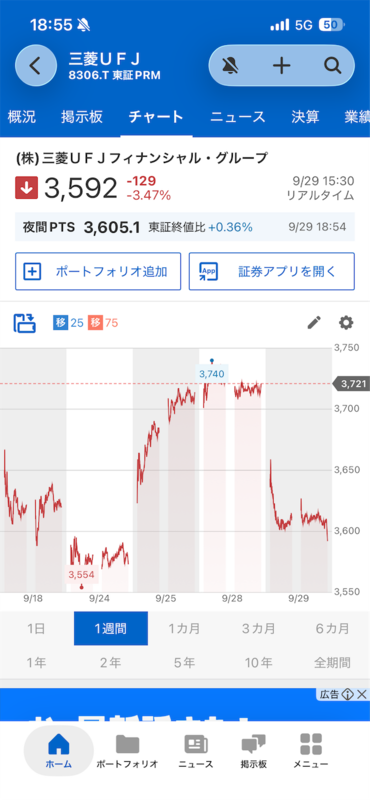
Task: Go back using the arrow button
Action: click(x=35, y=66)
